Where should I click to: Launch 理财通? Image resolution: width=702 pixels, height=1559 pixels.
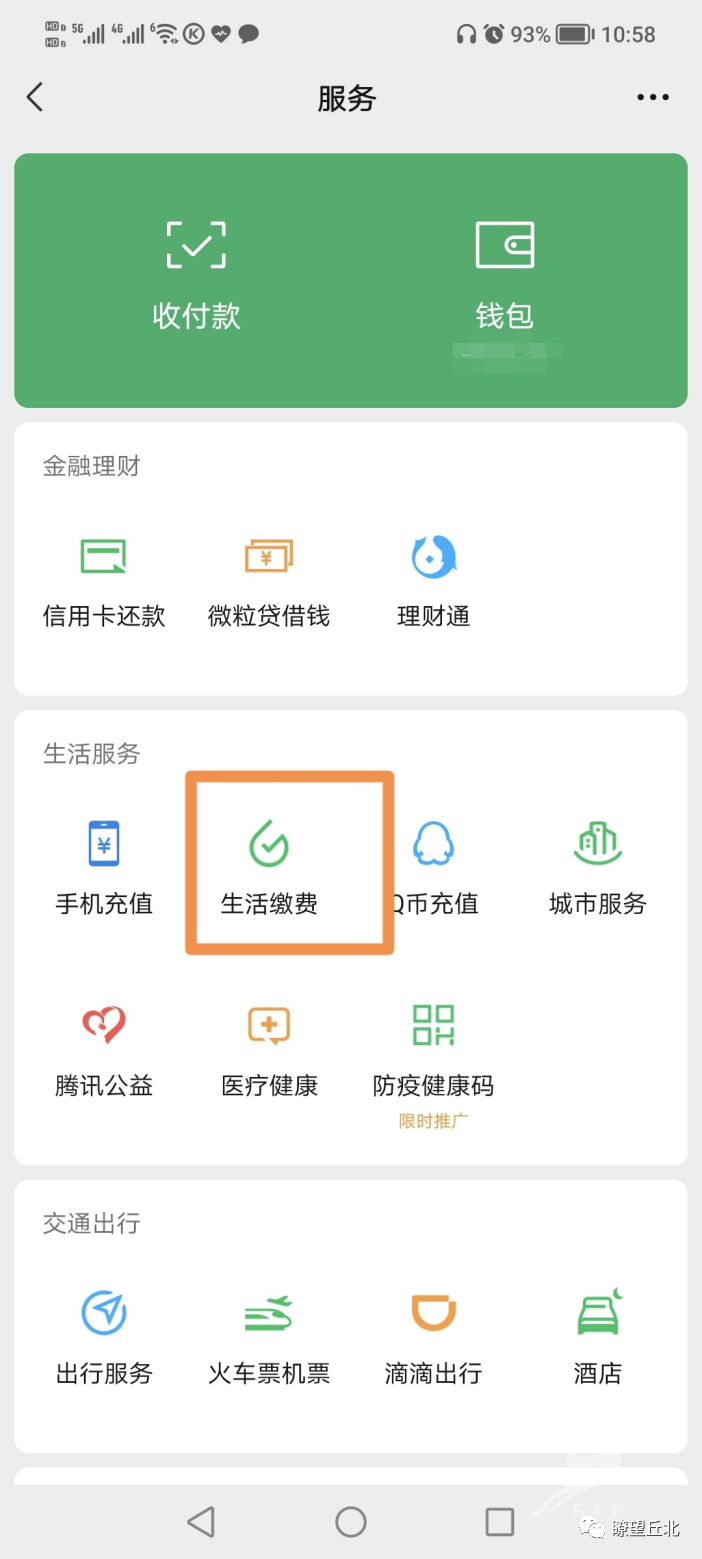click(x=433, y=583)
